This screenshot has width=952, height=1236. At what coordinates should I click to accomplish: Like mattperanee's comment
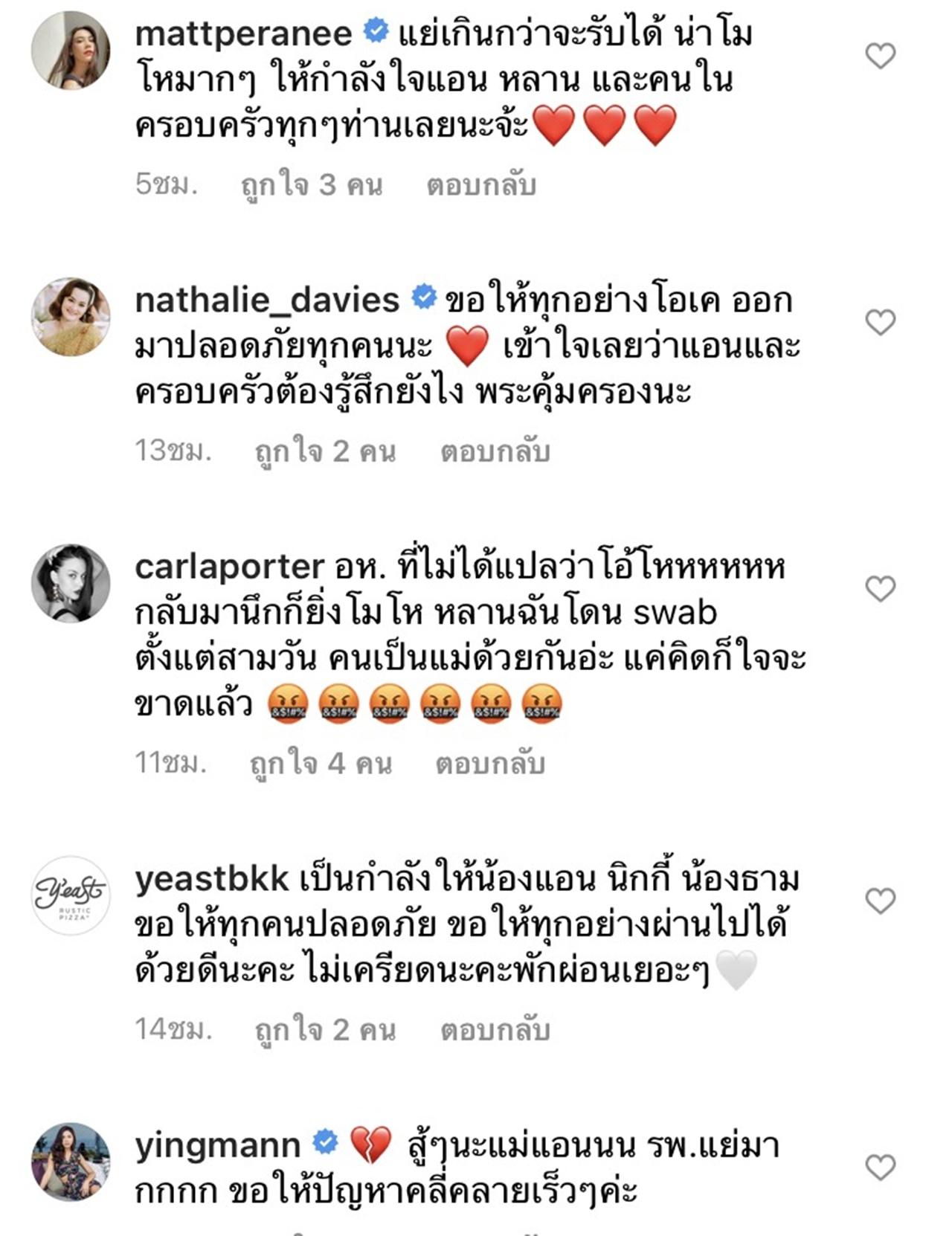881,56
